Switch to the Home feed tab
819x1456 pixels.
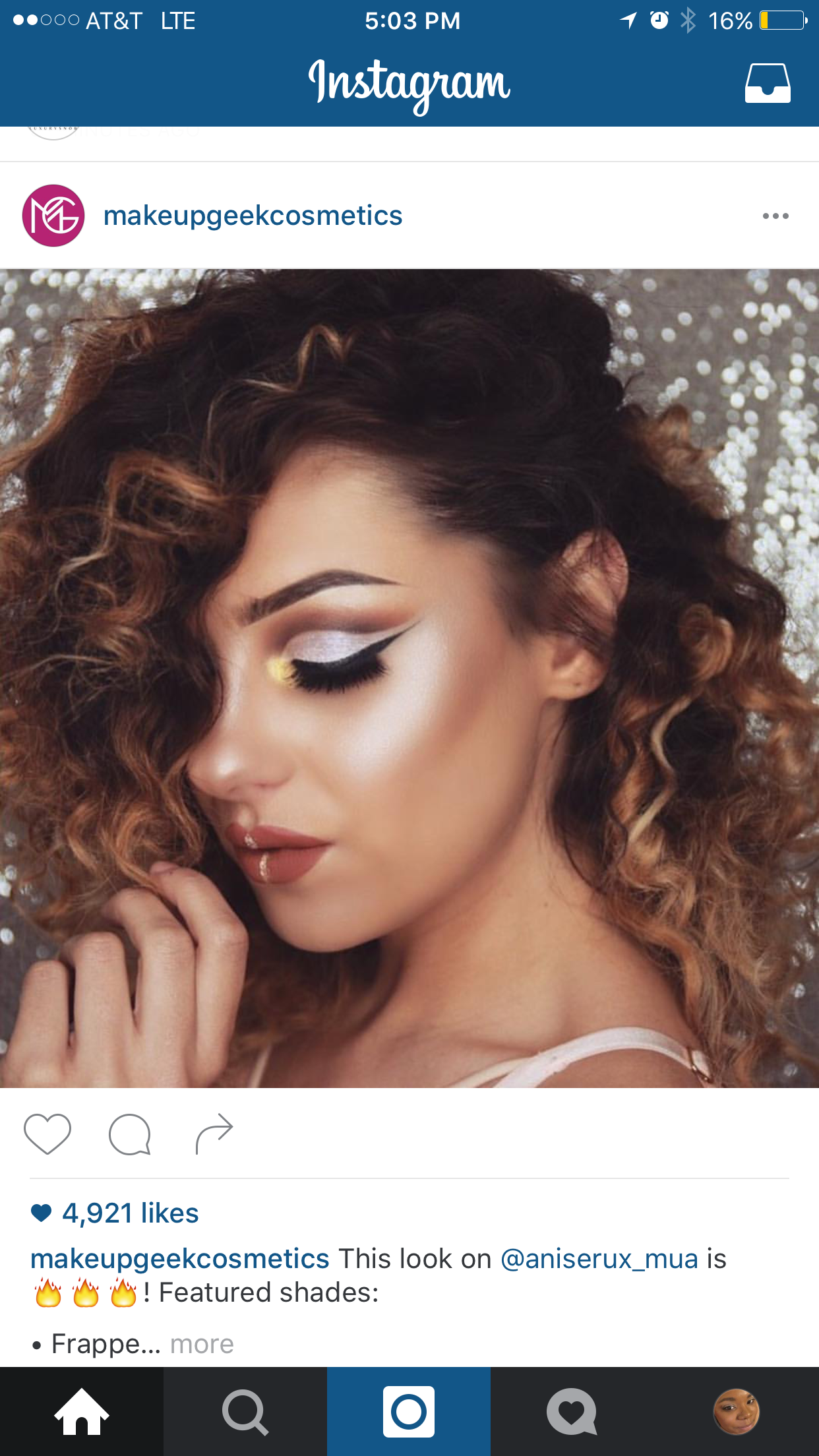pos(82,1412)
